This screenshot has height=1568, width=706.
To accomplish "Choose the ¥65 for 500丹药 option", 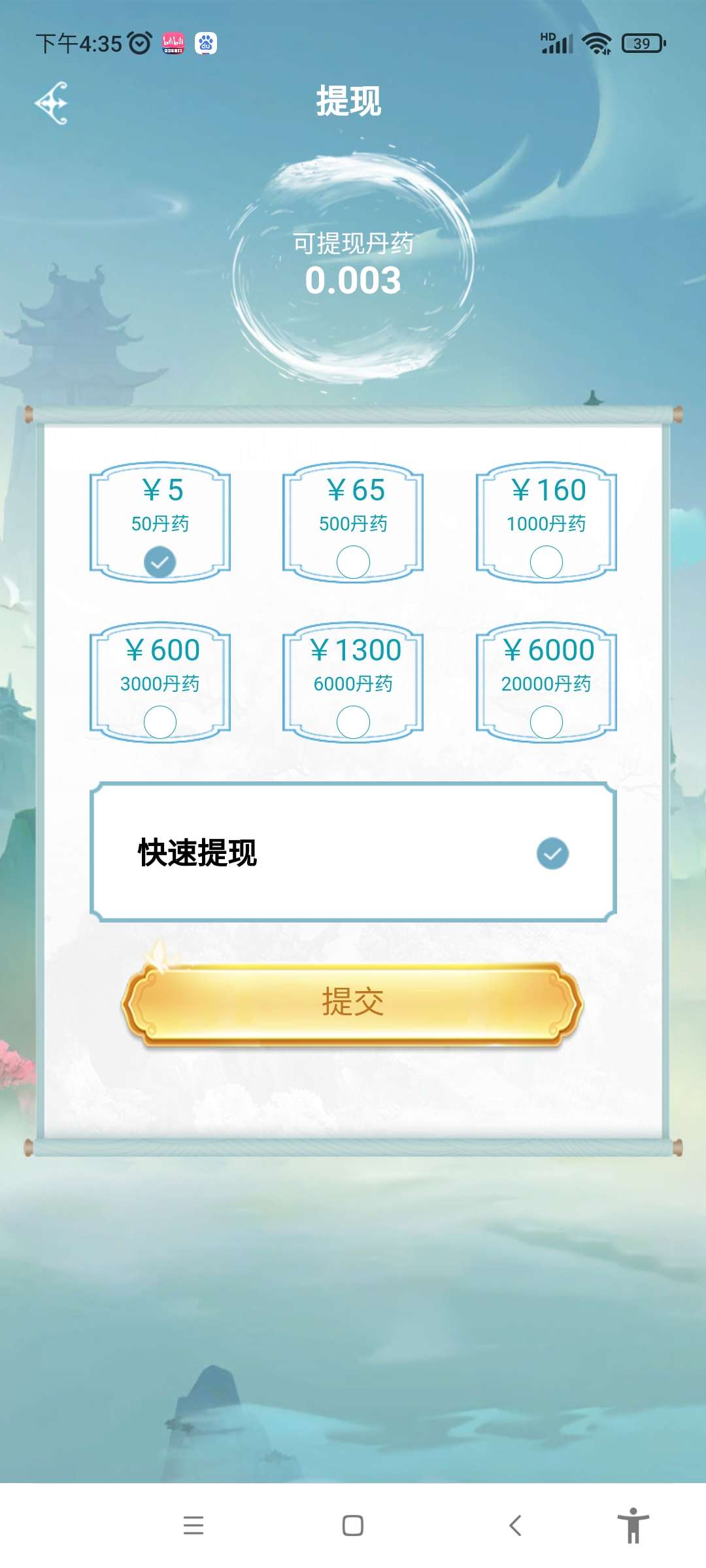I will point(353,522).
